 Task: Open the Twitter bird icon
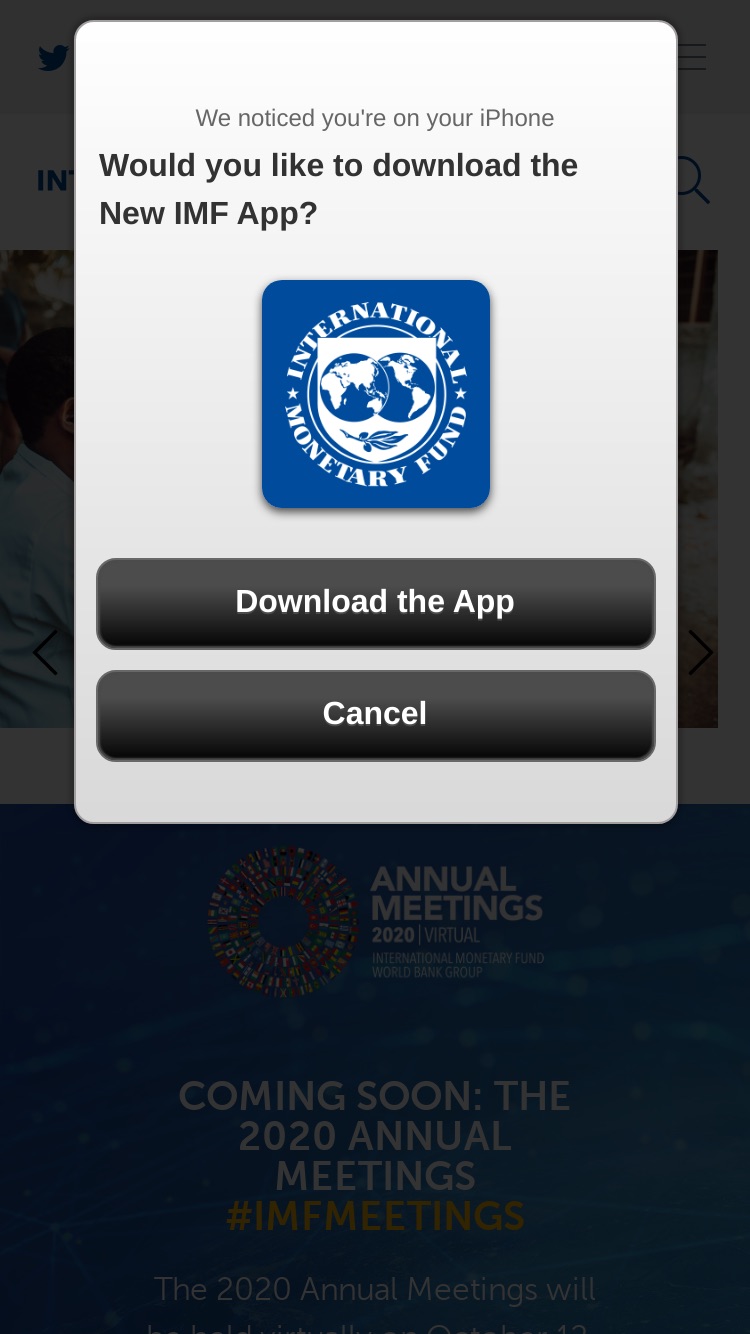[54, 58]
